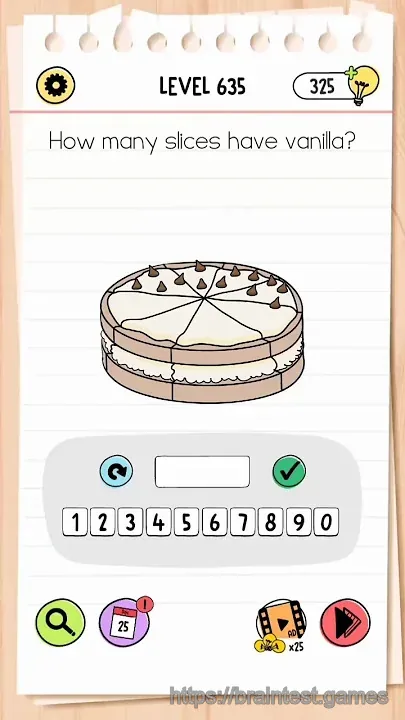
Task: Open the settings gear
Action: pyautogui.click(x=56, y=85)
